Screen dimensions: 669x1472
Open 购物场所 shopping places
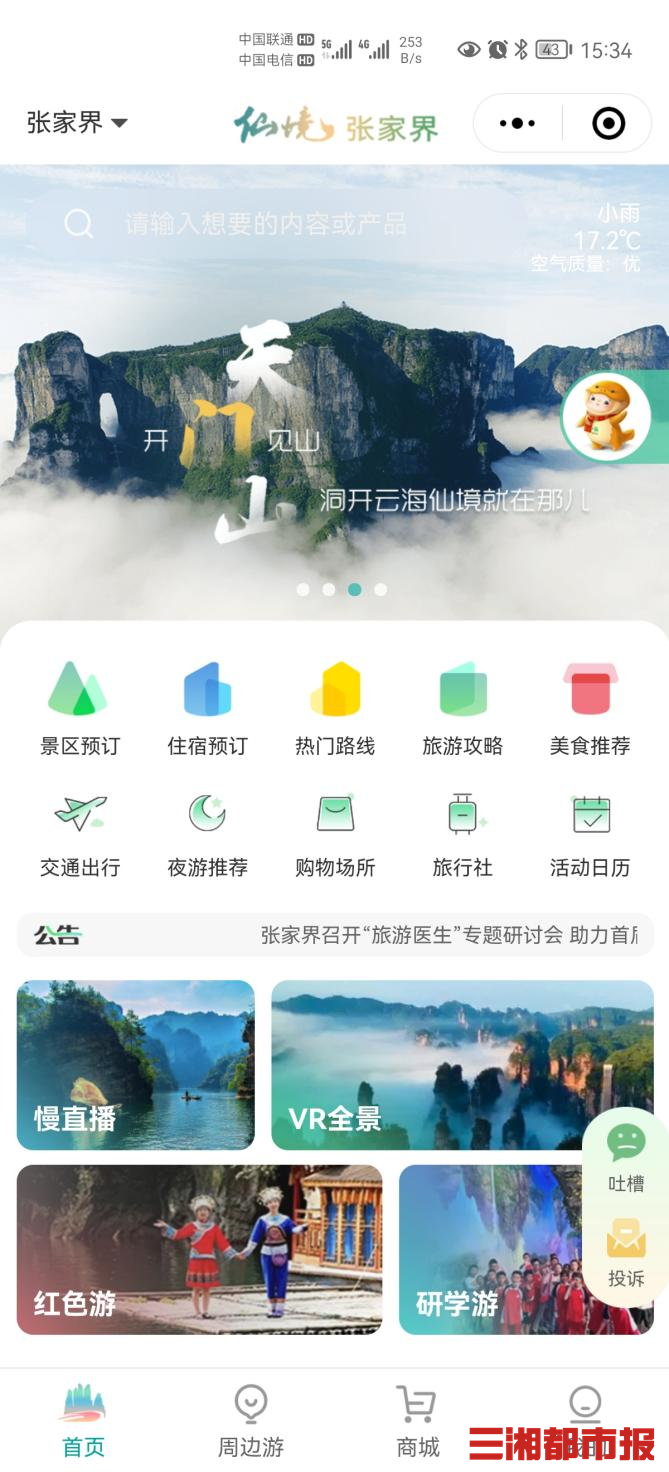click(x=335, y=834)
